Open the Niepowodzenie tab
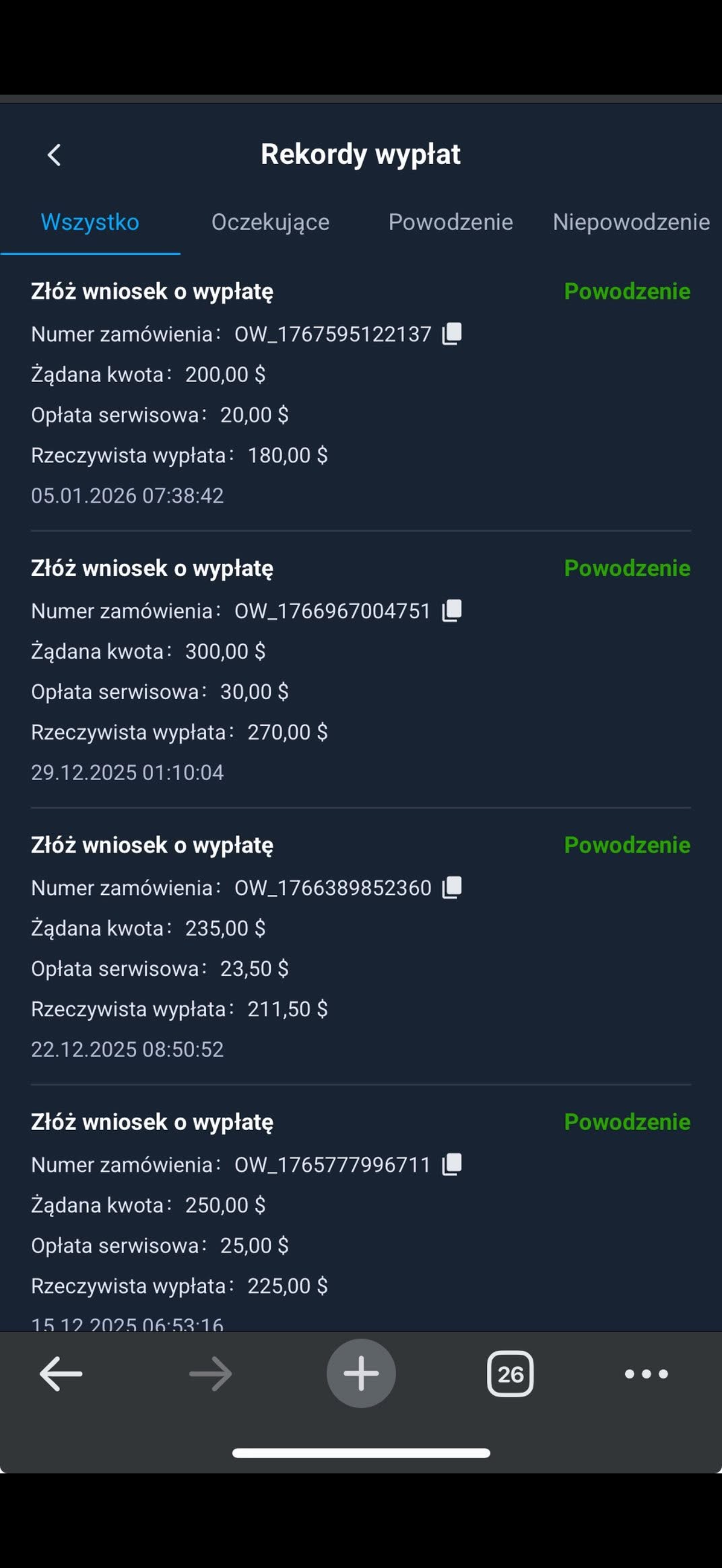 coord(631,222)
